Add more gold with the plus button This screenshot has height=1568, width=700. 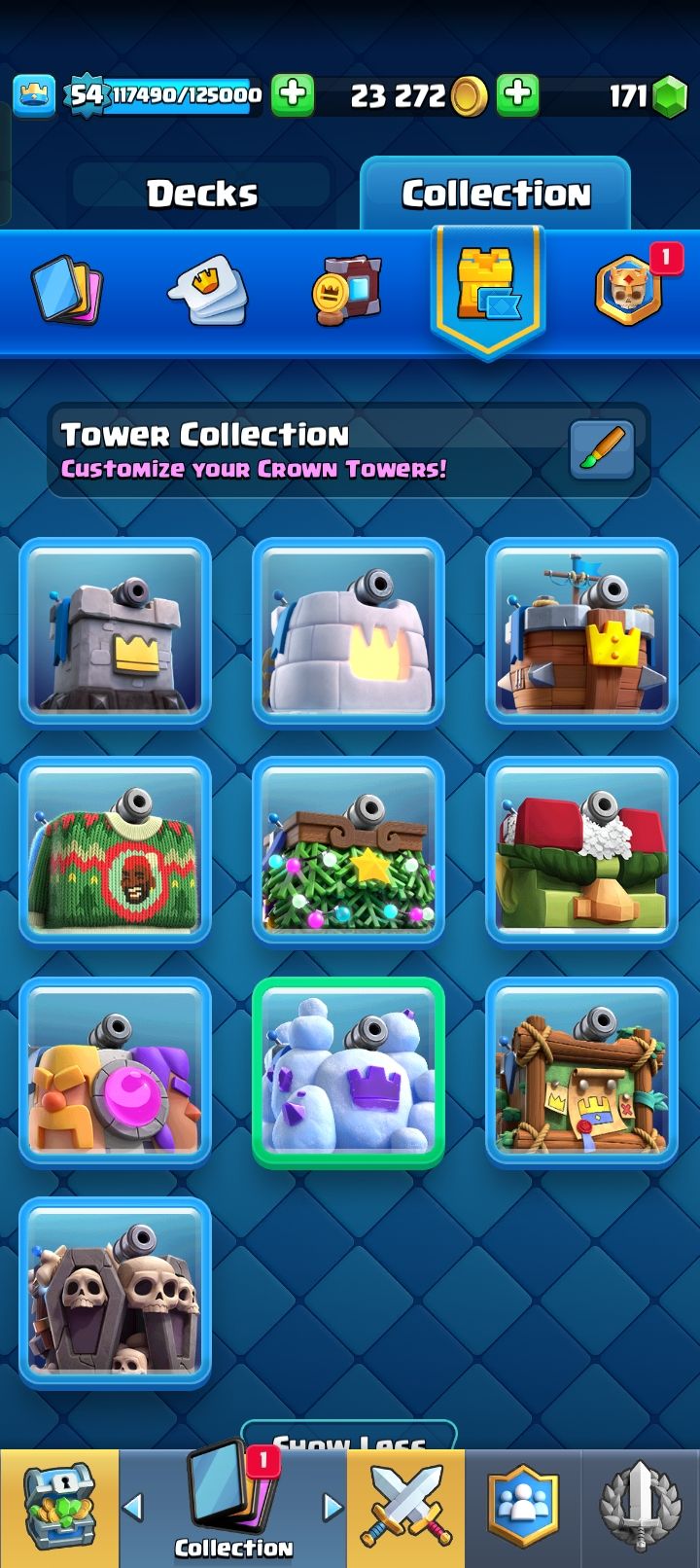(x=517, y=94)
